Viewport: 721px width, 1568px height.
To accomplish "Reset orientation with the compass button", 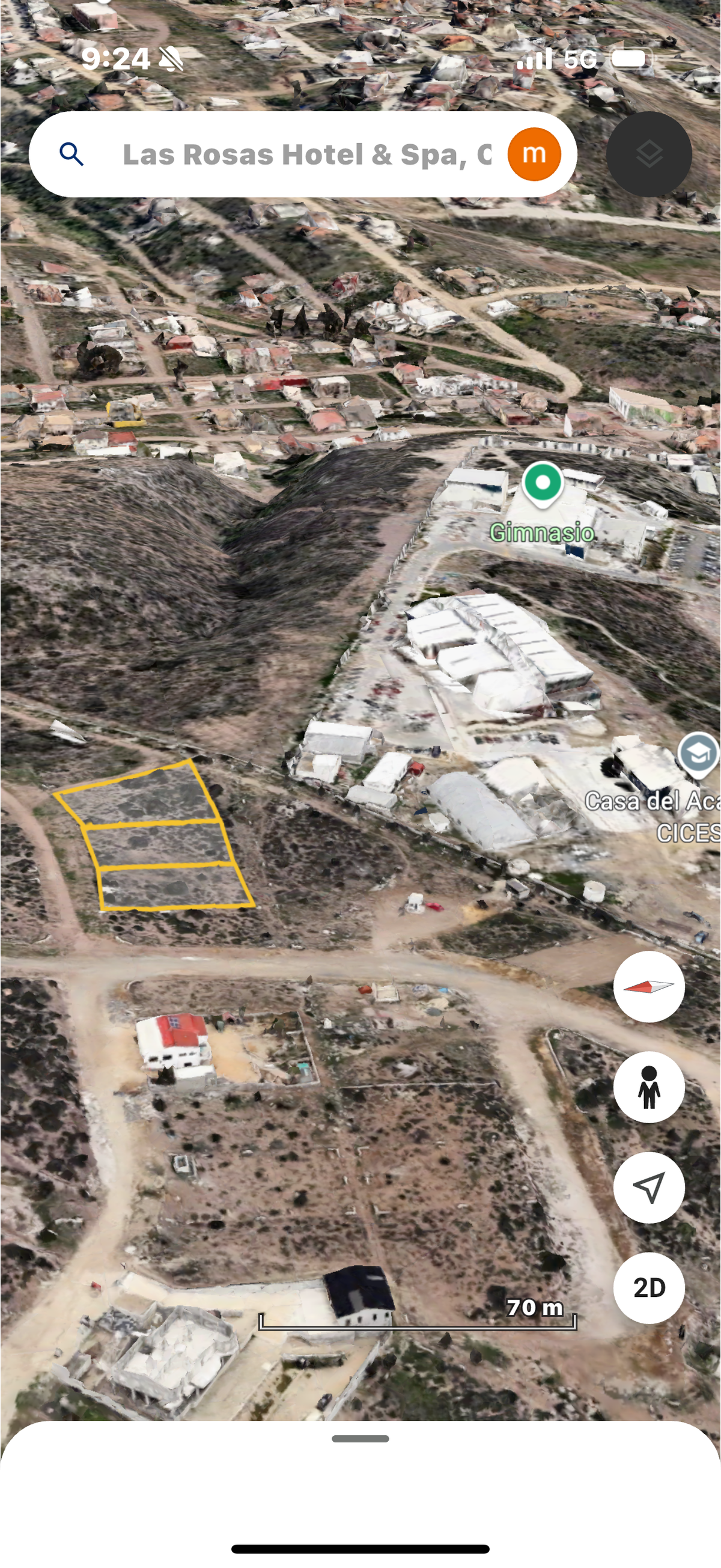I will [648, 987].
